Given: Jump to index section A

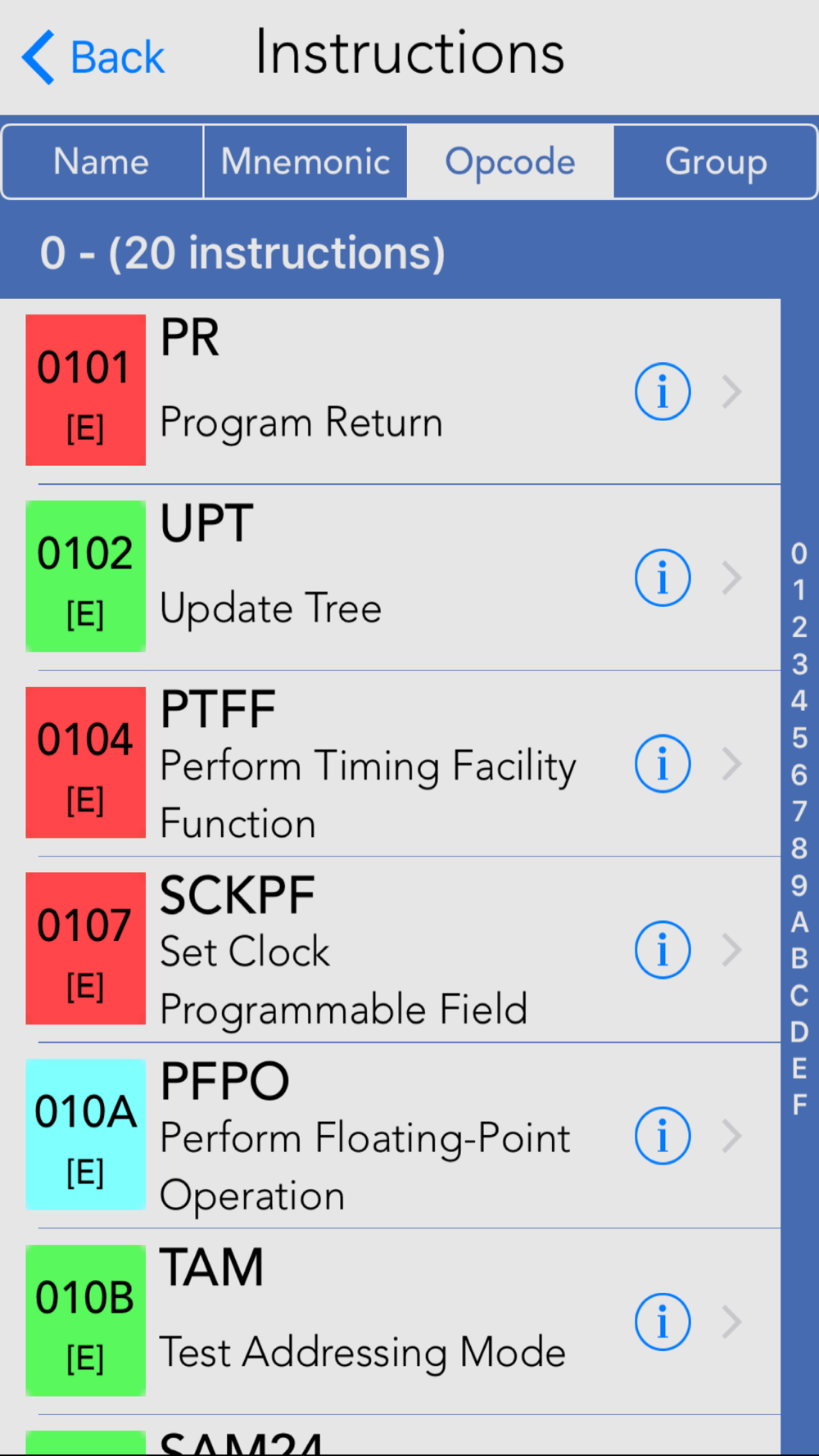Looking at the screenshot, I should [799, 922].
